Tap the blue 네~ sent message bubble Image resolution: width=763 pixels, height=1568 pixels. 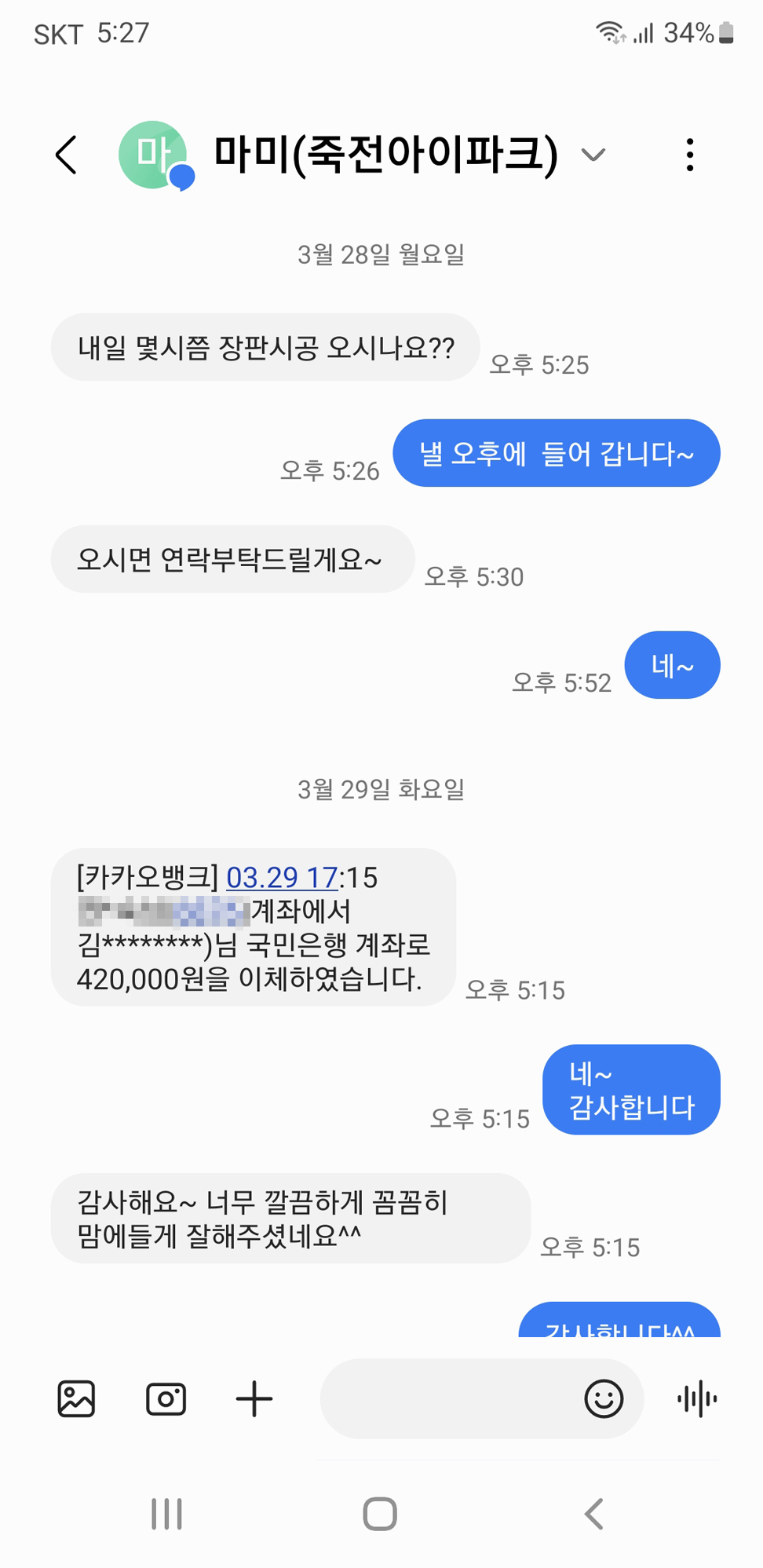tap(672, 664)
